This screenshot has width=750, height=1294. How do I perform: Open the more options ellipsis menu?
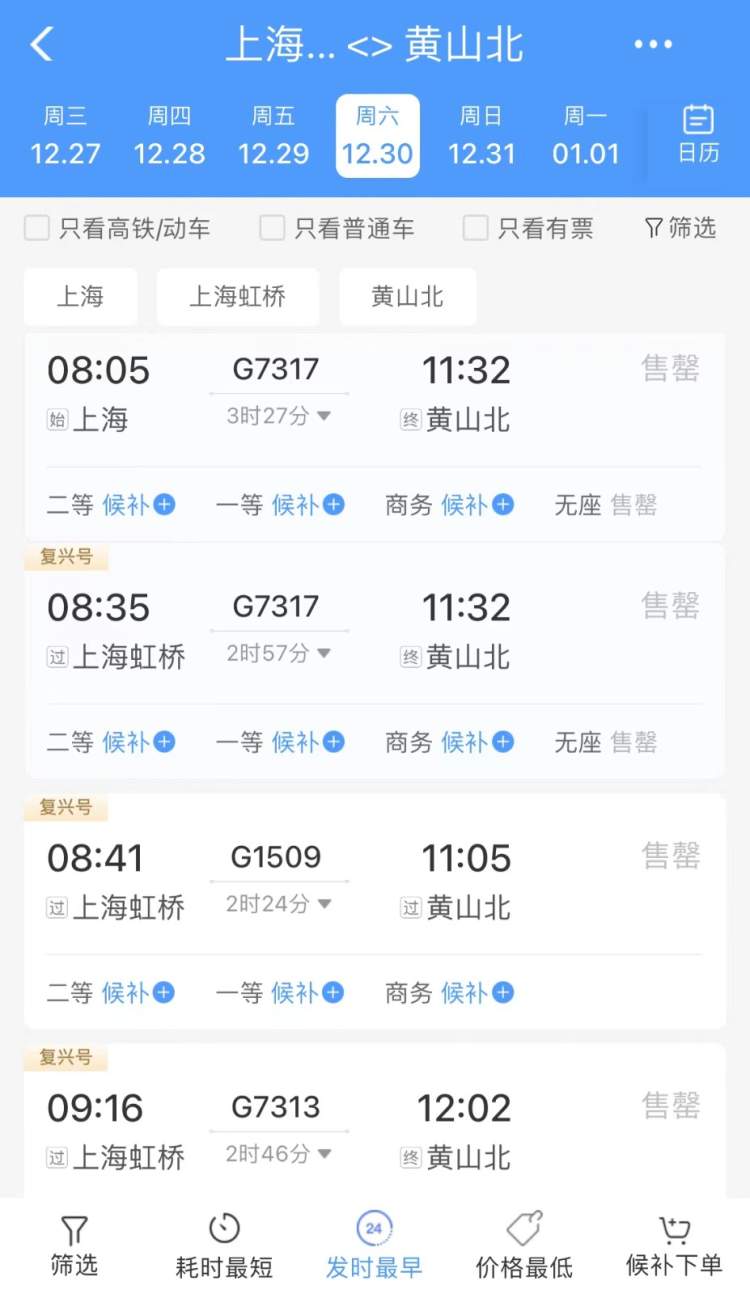[653, 44]
